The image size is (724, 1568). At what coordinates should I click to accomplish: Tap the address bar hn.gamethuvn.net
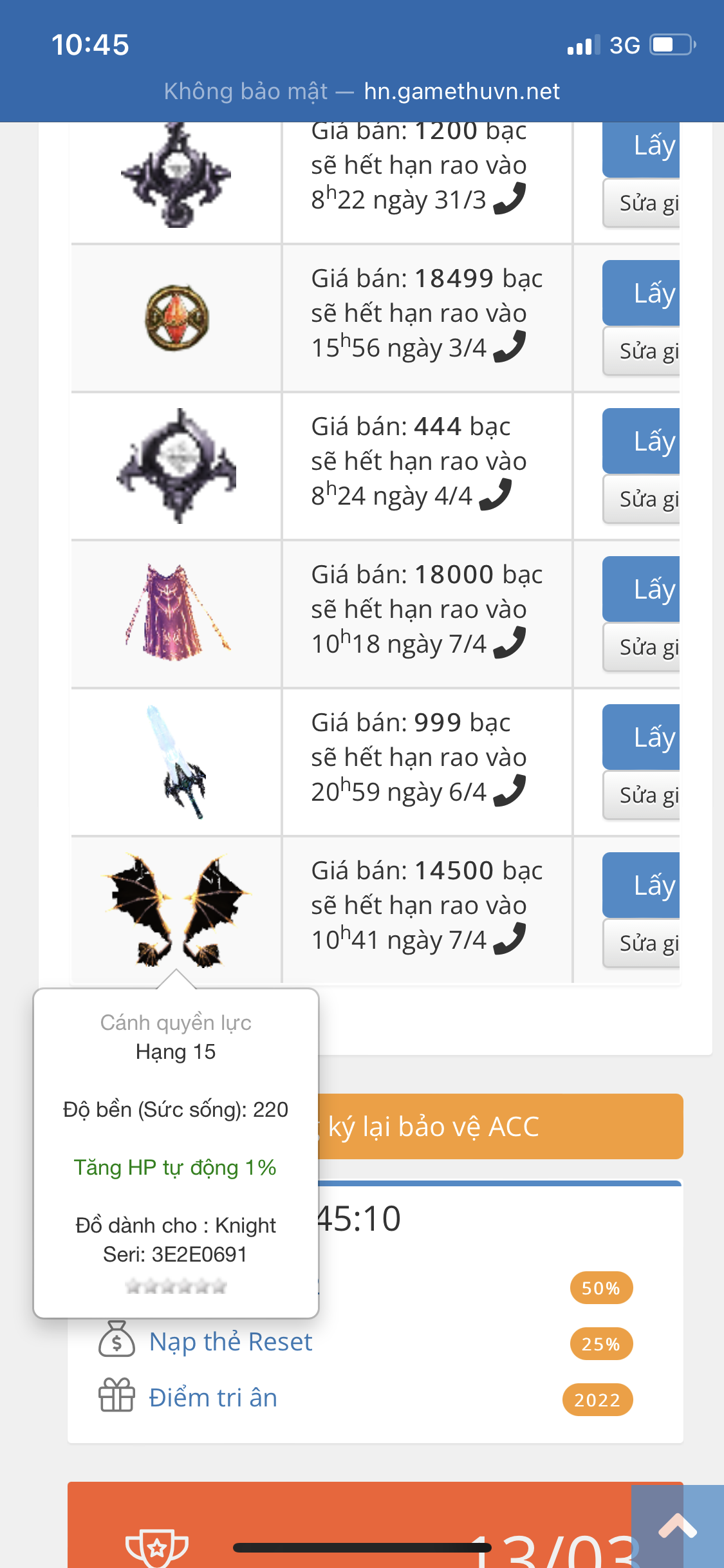pos(461,91)
